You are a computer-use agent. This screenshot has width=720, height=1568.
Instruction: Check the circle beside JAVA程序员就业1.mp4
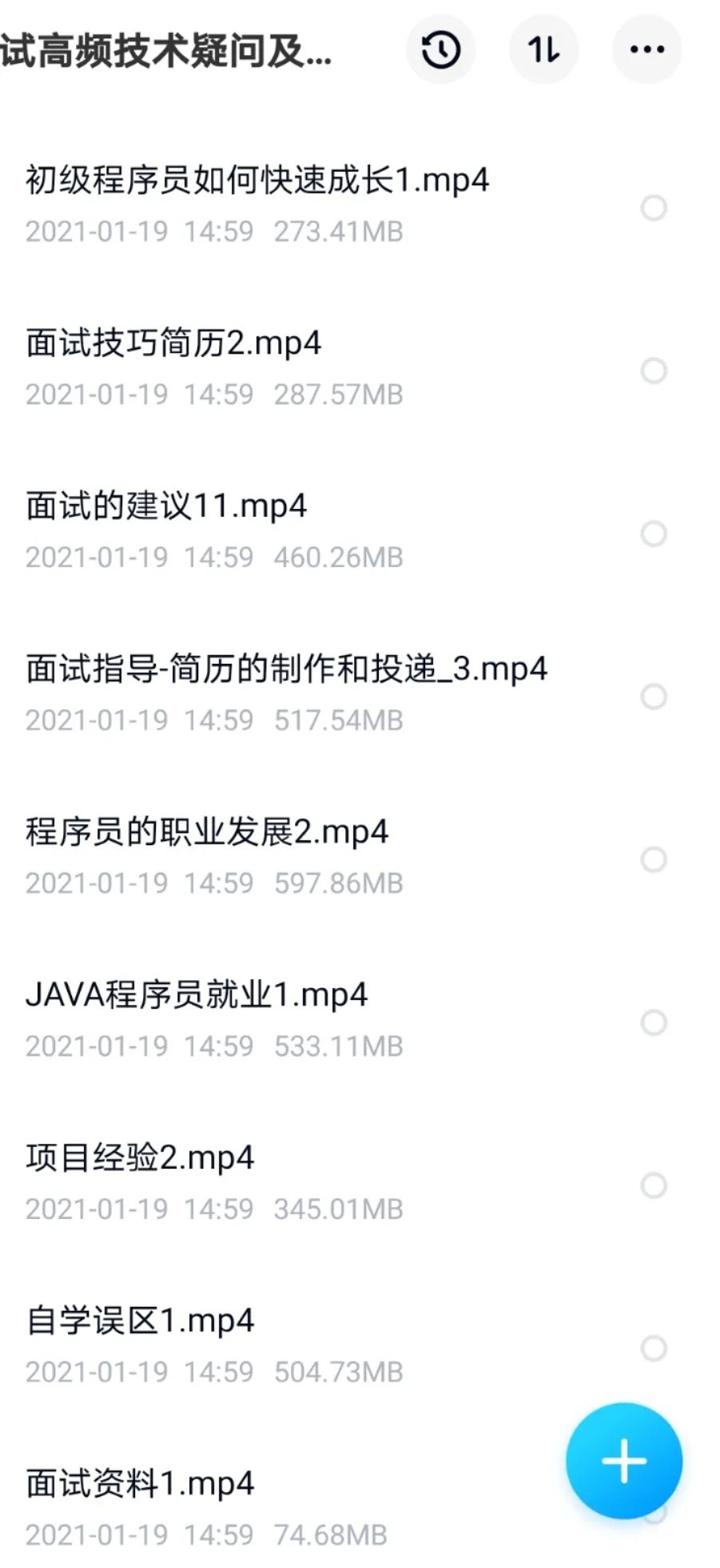click(654, 1022)
